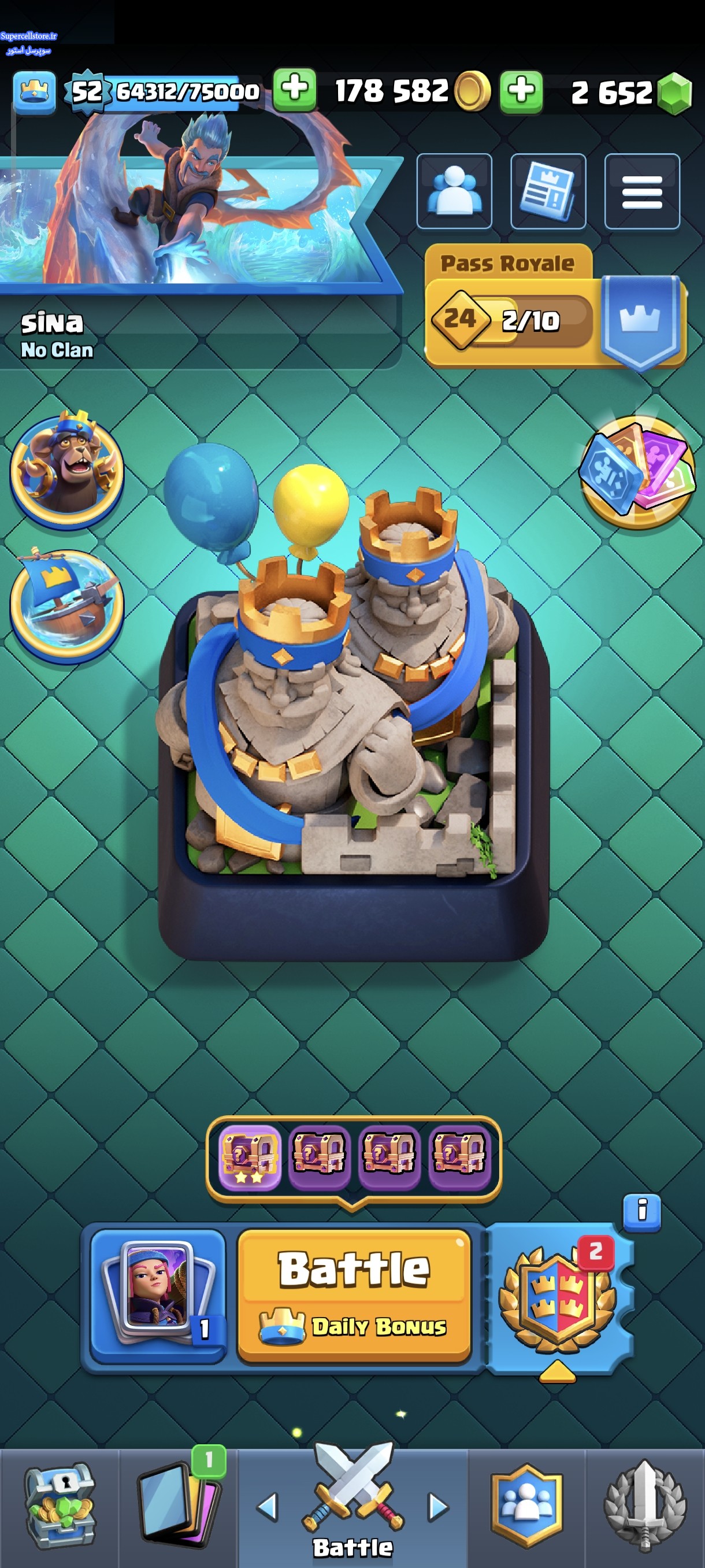Open the battle deck card selector
Viewport: 705px width, 1568px height.
coord(158,1295)
